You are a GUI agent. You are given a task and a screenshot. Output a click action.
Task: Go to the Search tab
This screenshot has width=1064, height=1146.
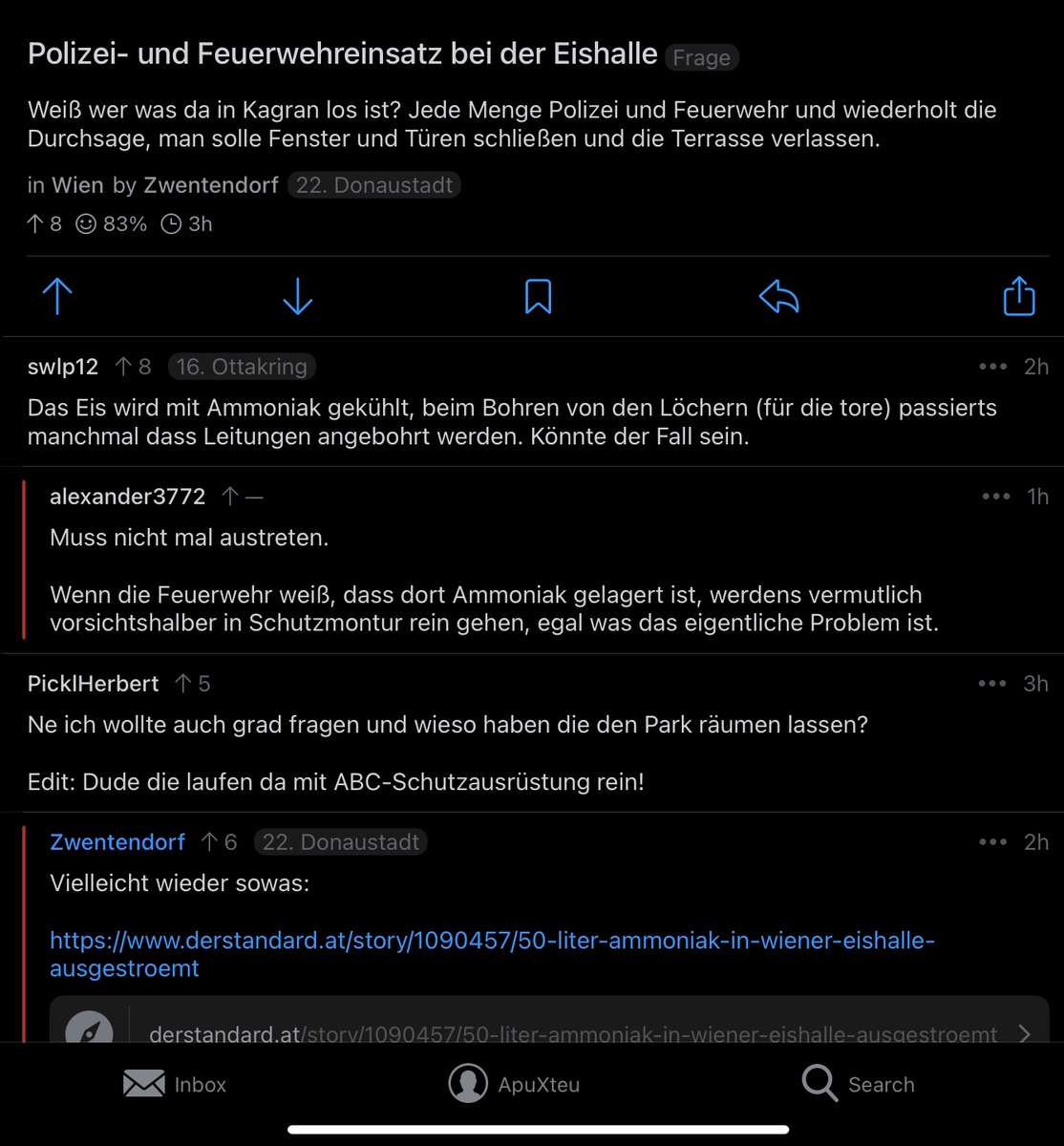click(x=858, y=1085)
